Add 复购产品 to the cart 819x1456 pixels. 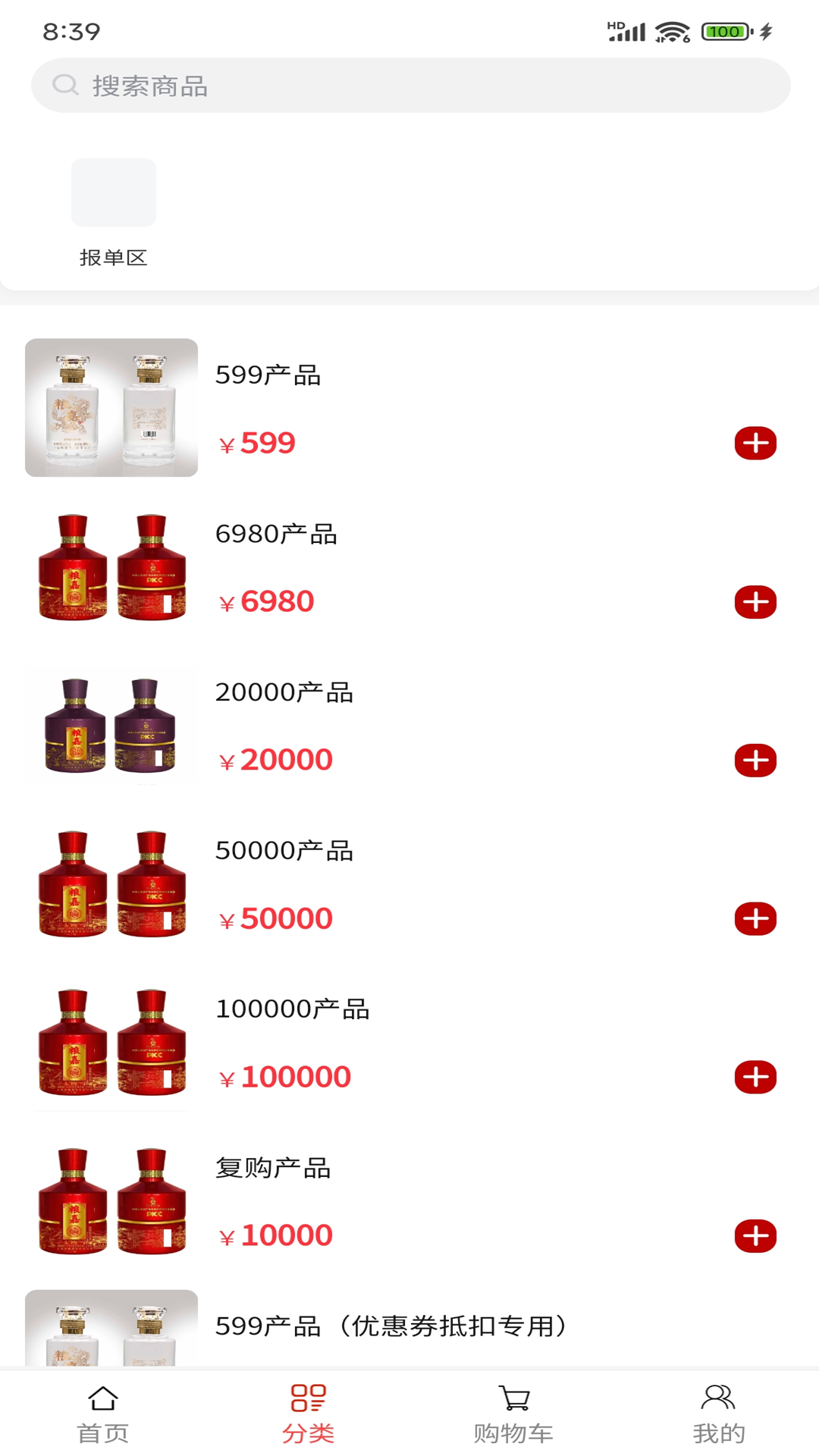[755, 1236]
